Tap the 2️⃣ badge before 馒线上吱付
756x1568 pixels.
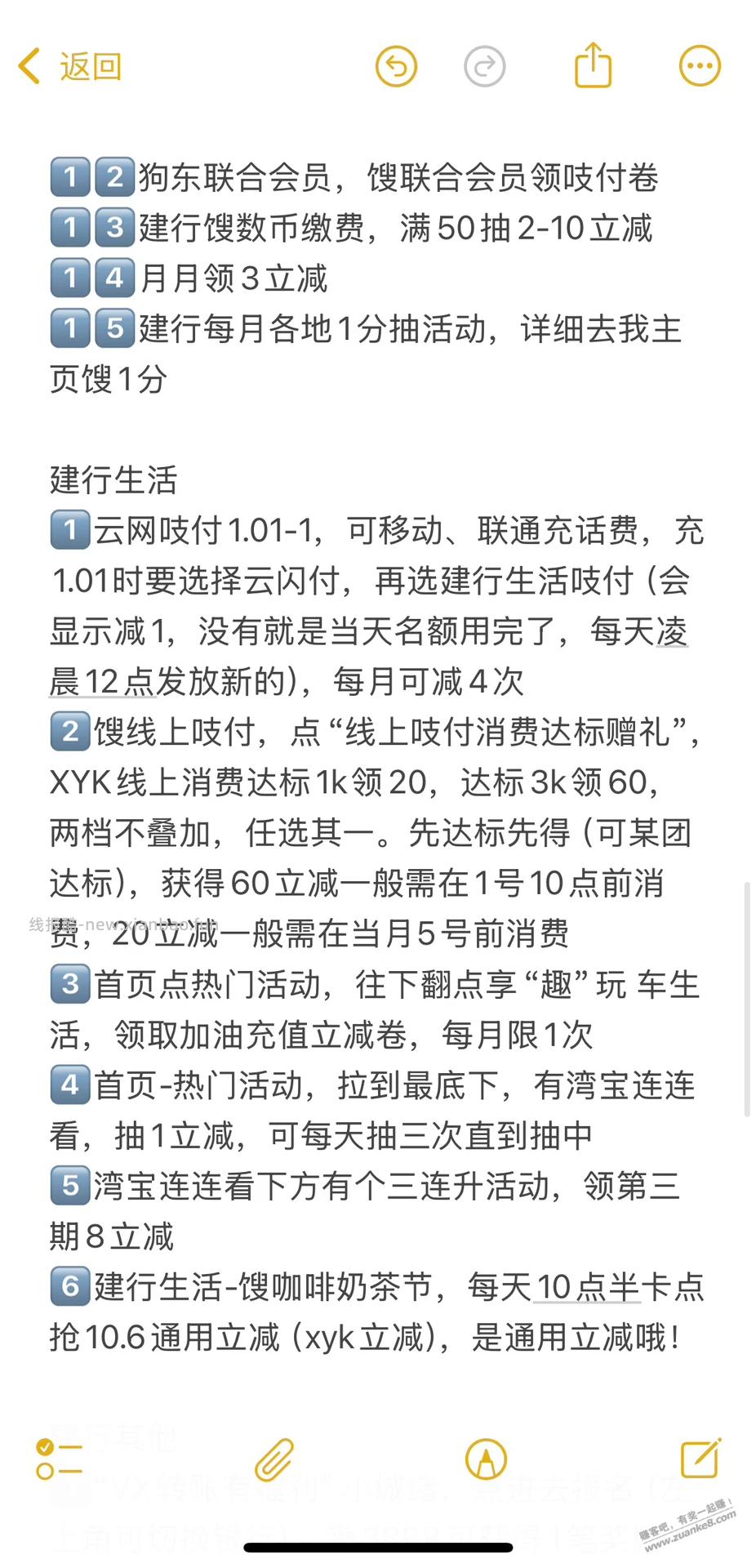69,731
